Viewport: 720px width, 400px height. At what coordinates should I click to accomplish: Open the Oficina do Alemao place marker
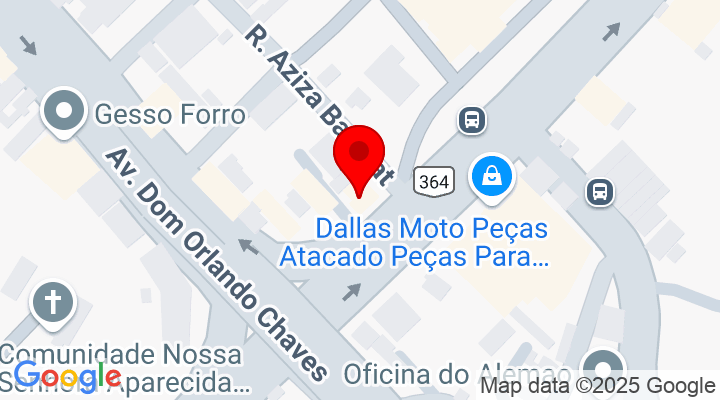pyautogui.click(x=604, y=367)
